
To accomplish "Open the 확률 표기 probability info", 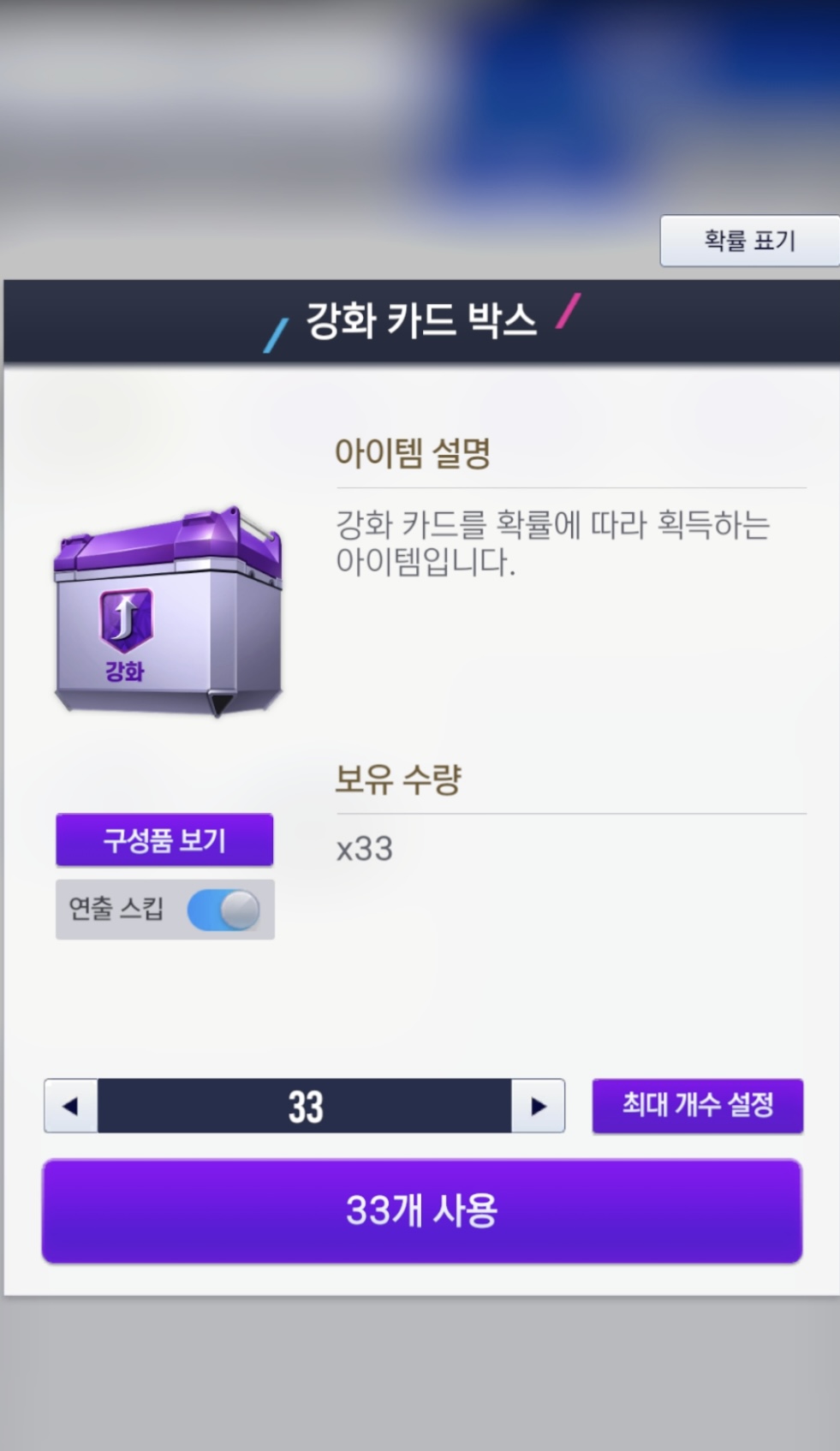I will coord(749,241).
